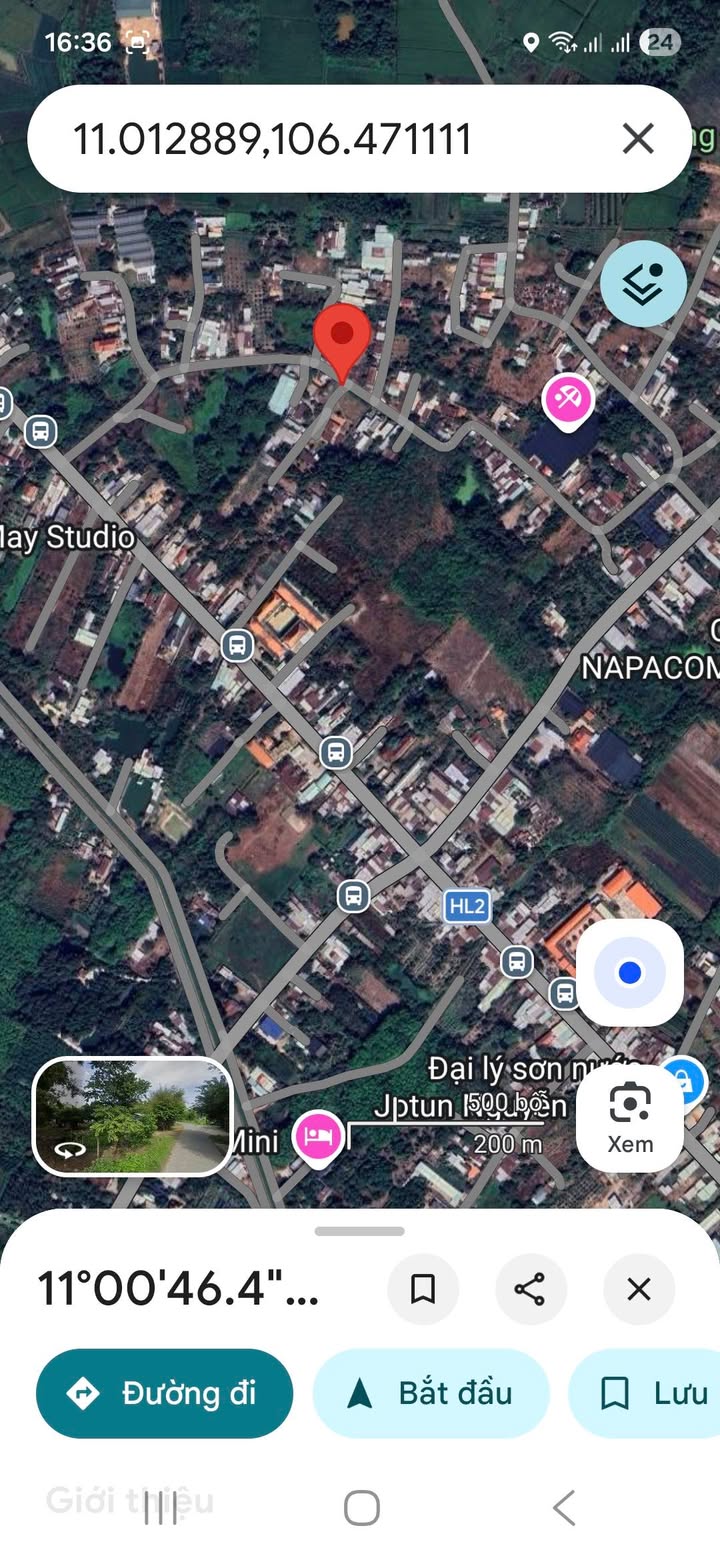The height and width of the screenshot is (1560, 720).
Task: Go to the system home screen
Action: 361,1507
